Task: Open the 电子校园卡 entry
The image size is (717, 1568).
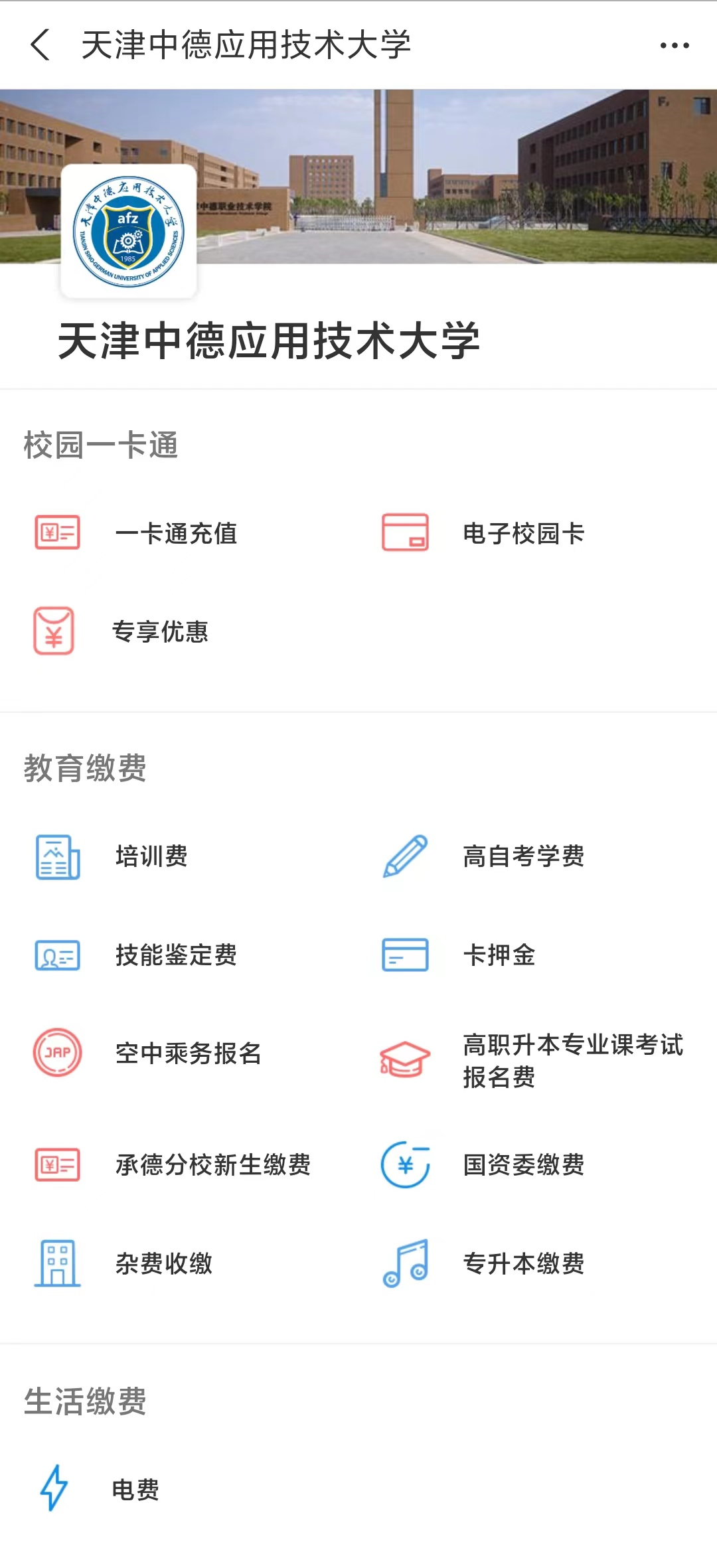Action: coord(523,533)
